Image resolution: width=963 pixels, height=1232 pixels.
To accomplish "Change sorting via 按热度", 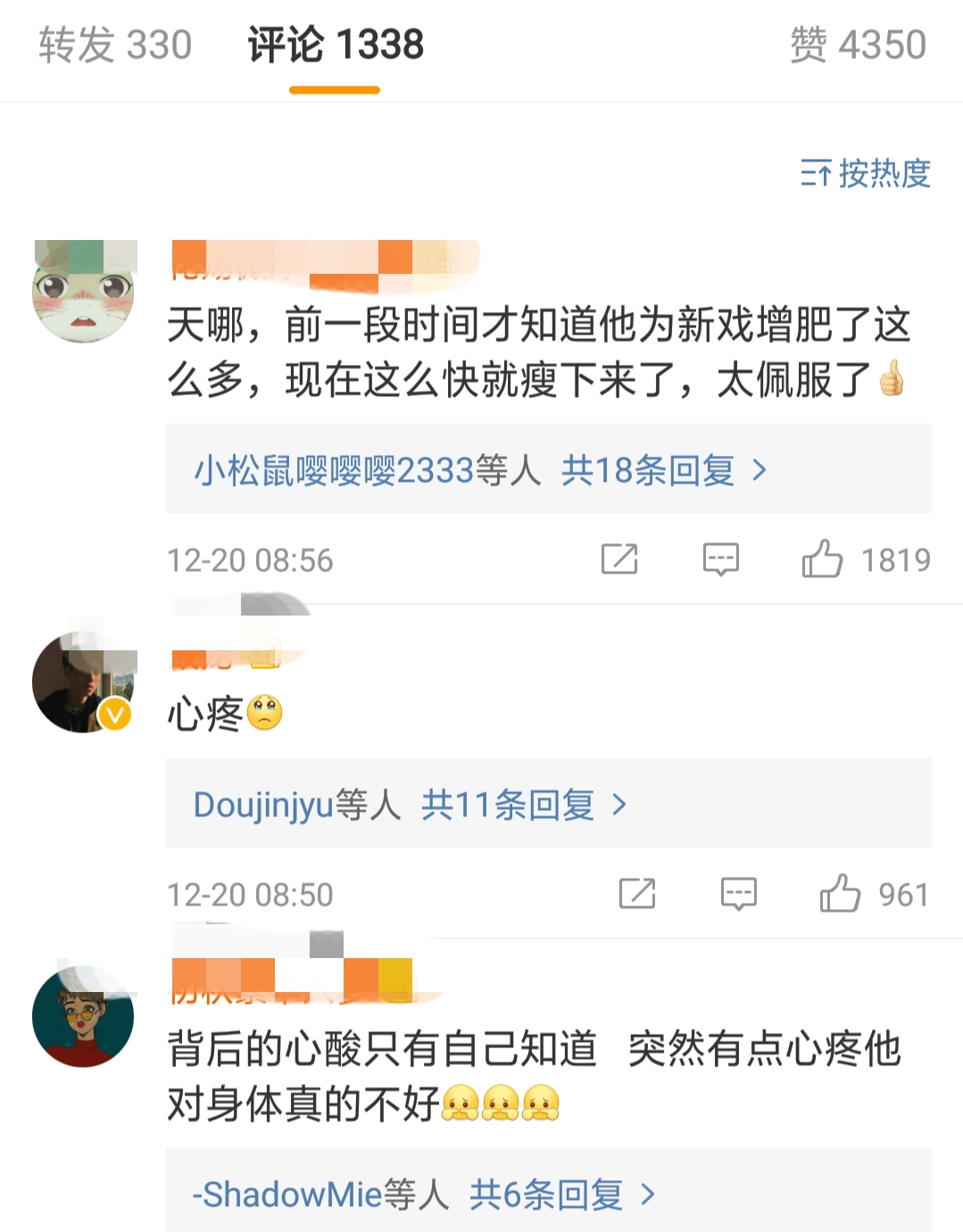I will click(x=865, y=173).
